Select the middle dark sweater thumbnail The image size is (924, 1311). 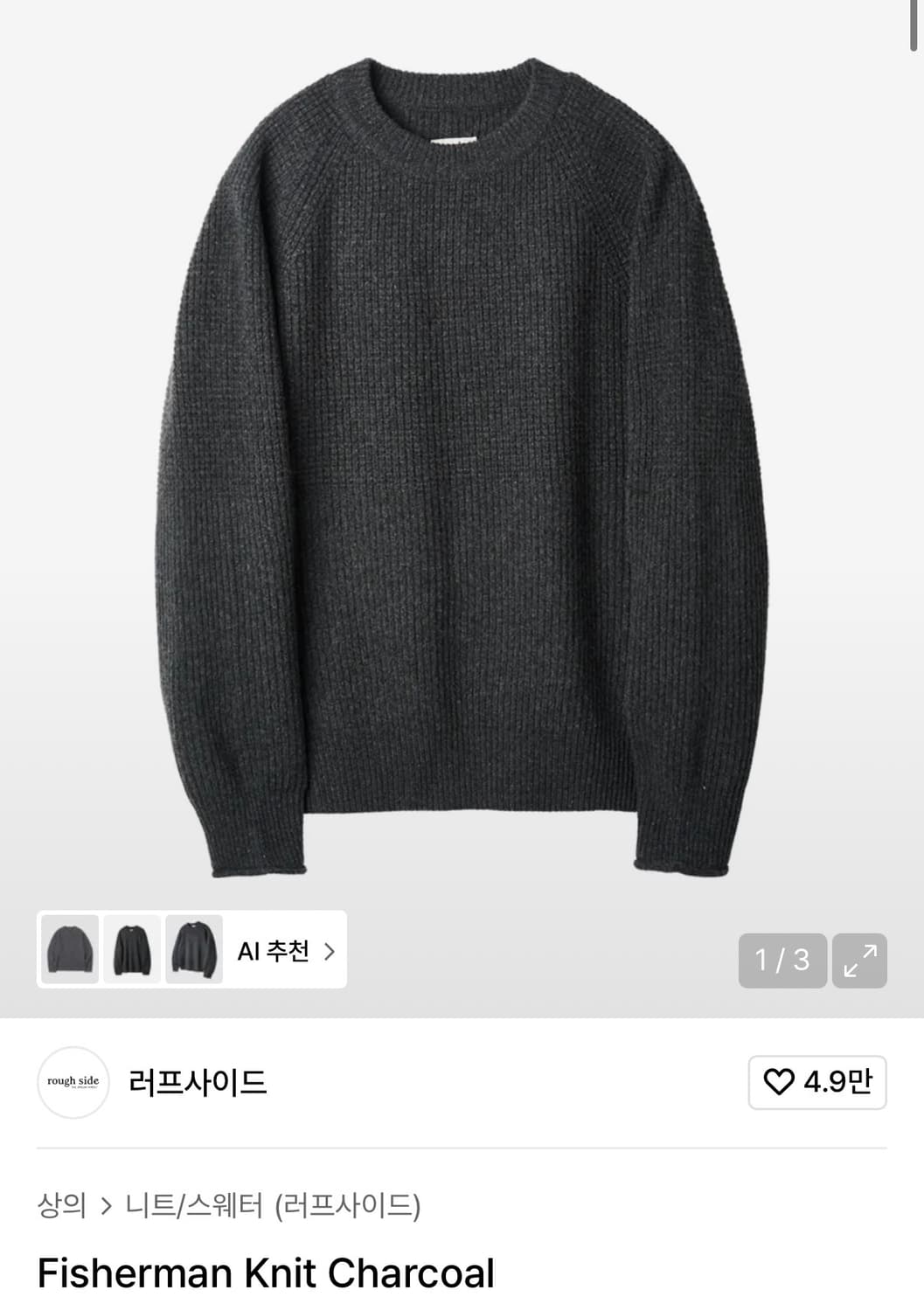click(x=131, y=951)
